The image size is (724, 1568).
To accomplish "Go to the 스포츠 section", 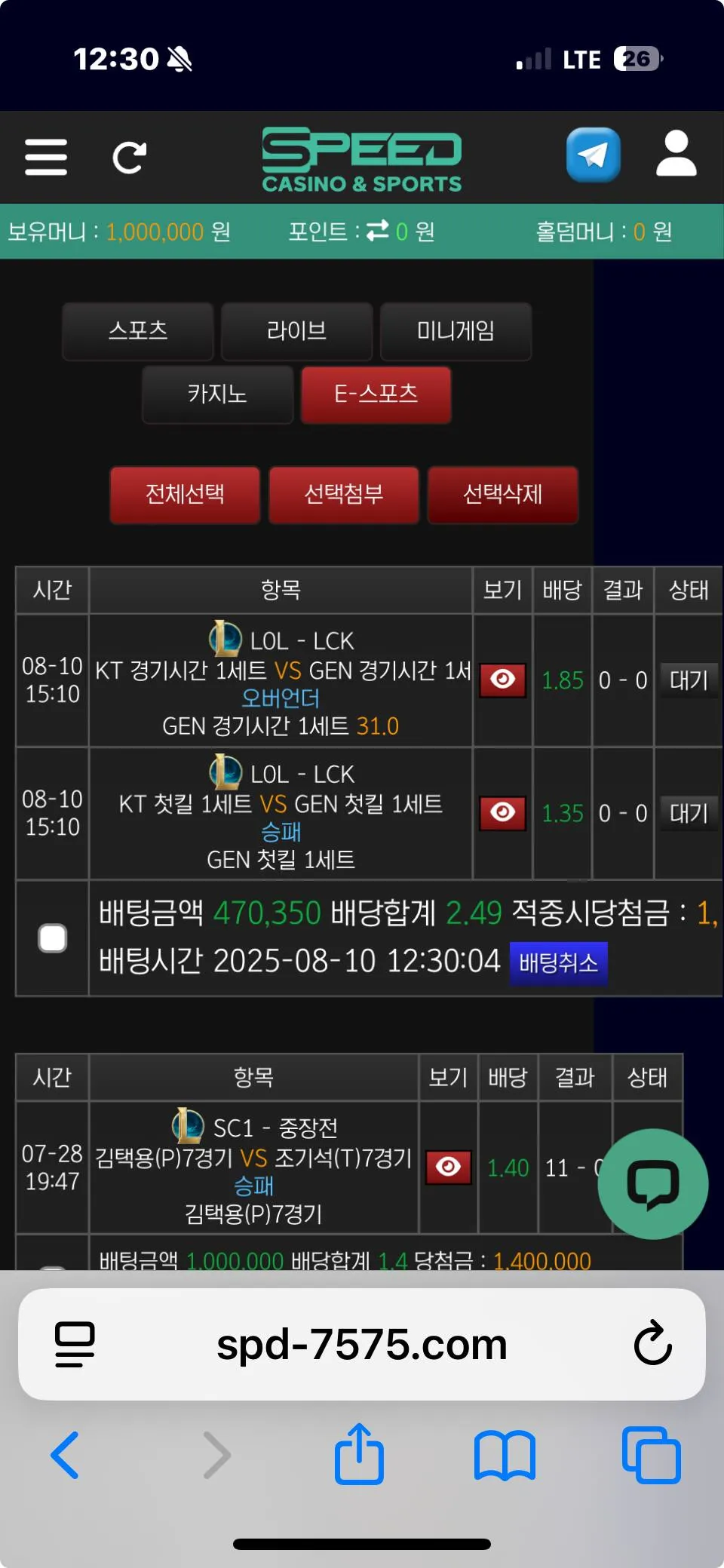I will [x=138, y=331].
